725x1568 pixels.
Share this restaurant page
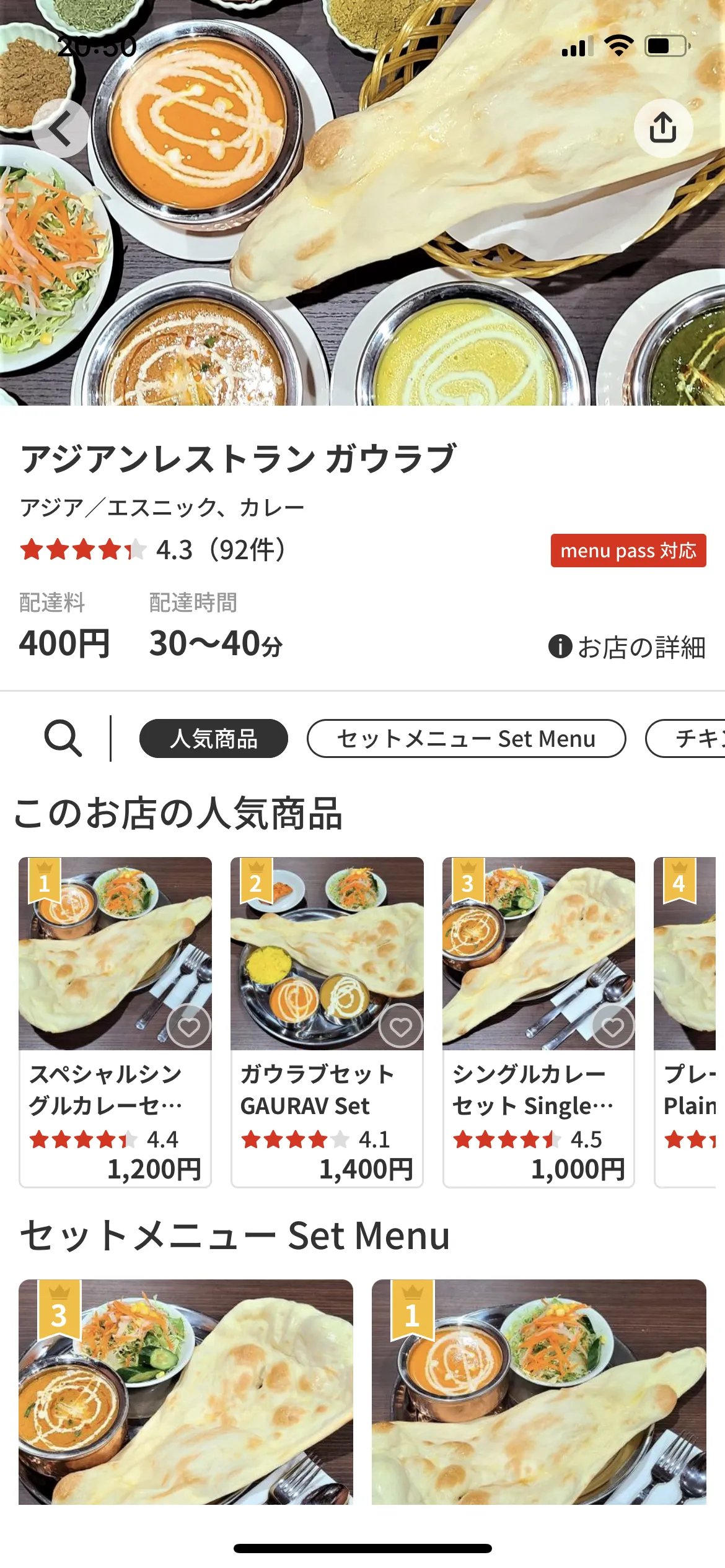662,128
